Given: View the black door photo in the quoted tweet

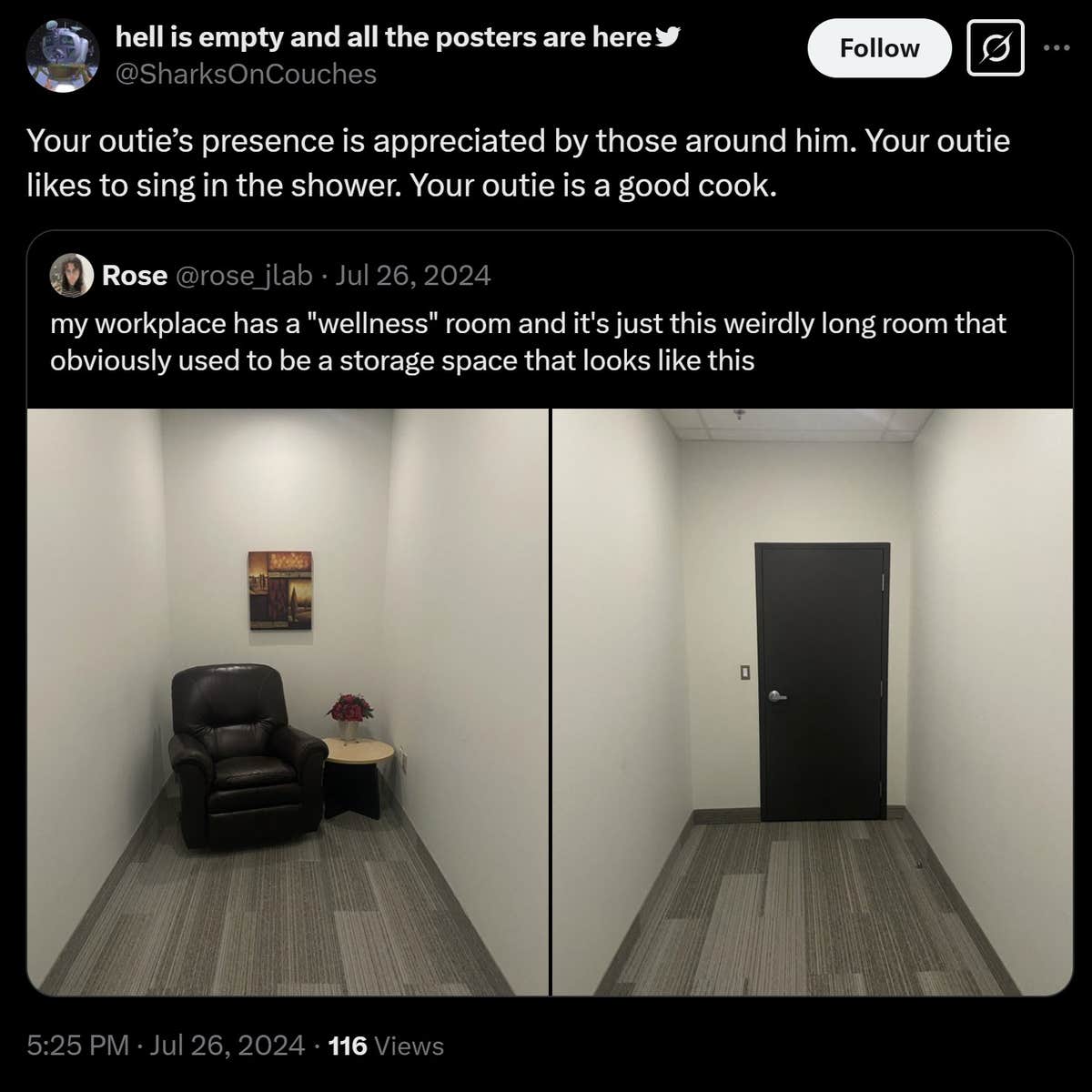Looking at the screenshot, I should [x=813, y=702].
